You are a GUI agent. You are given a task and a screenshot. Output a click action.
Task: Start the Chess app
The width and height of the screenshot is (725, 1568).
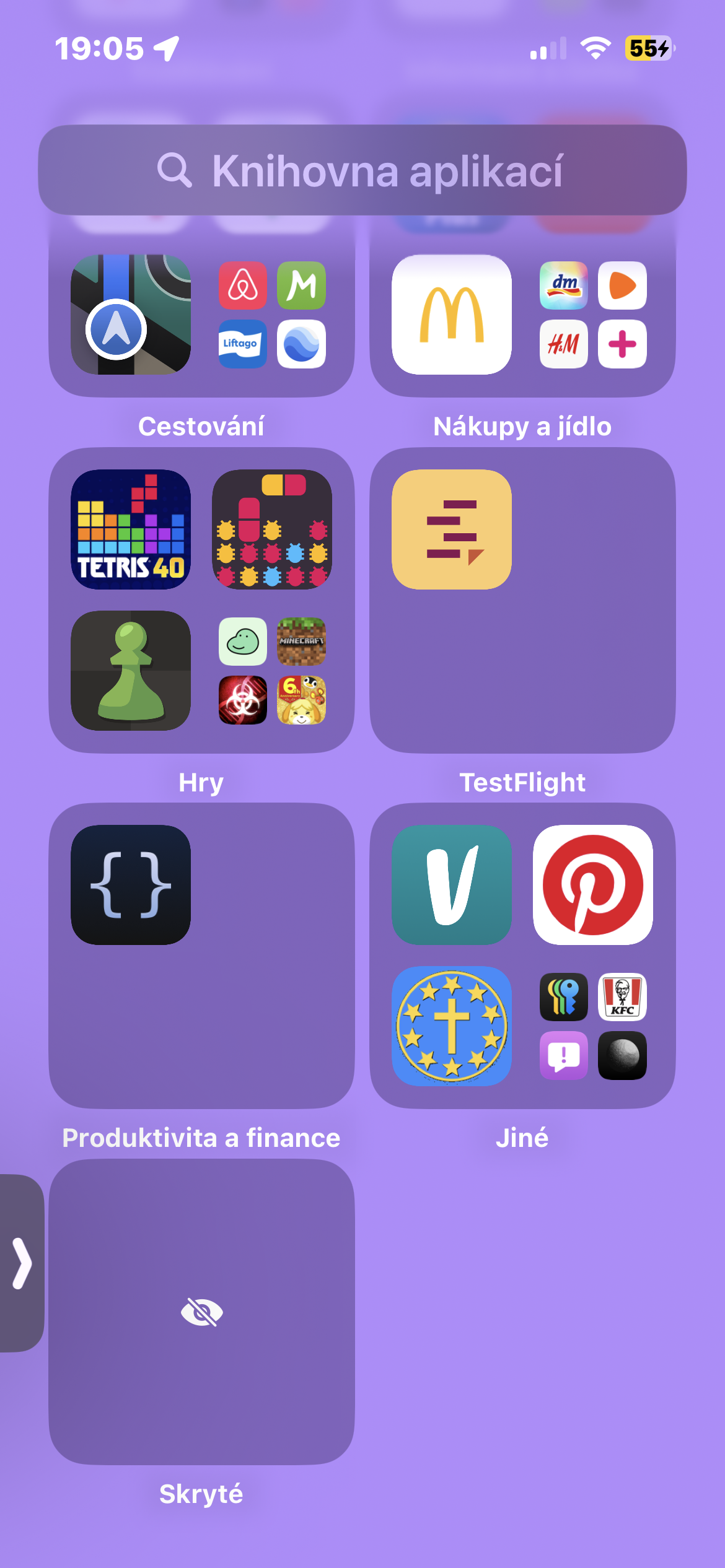tap(131, 671)
